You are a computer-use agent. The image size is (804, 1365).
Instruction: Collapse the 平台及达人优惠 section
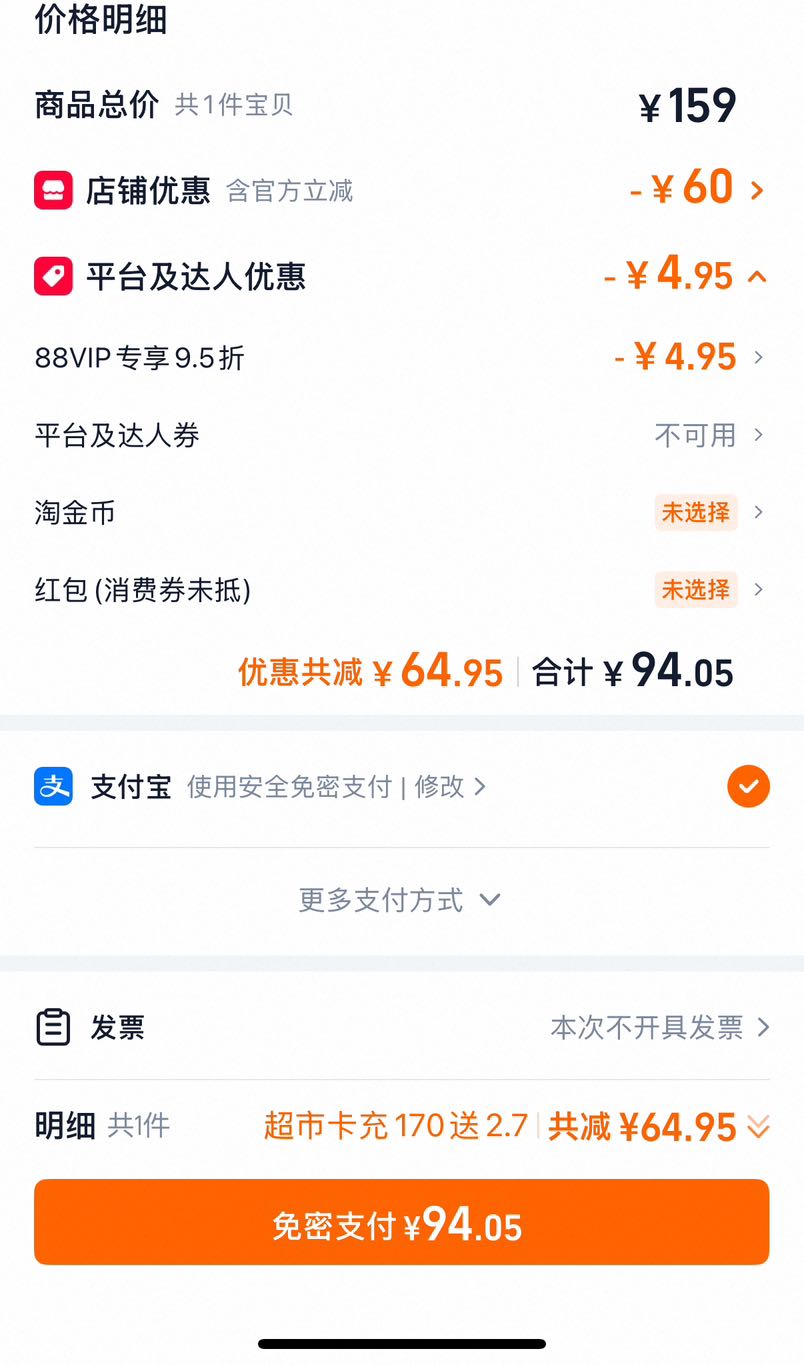point(757,276)
